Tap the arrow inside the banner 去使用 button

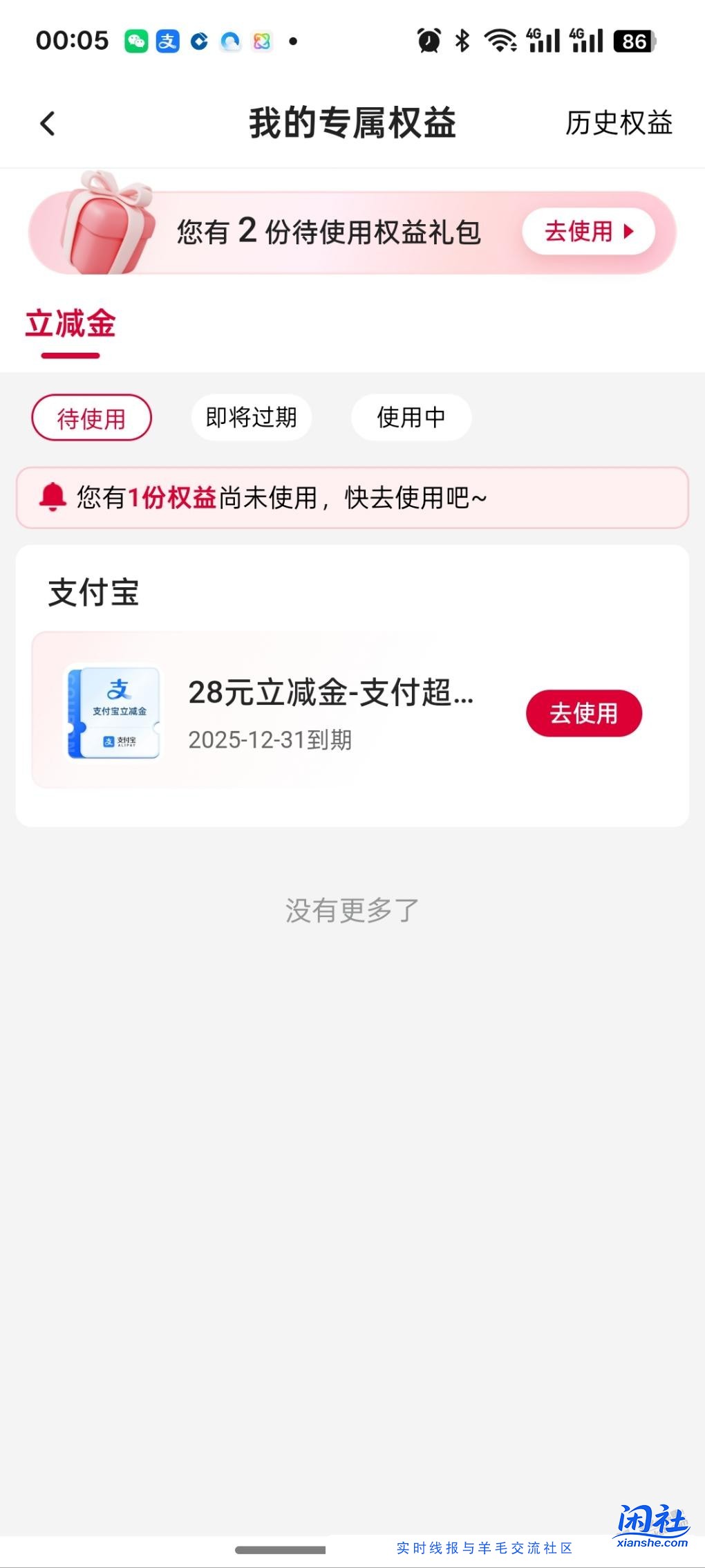pyautogui.click(x=628, y=232)
